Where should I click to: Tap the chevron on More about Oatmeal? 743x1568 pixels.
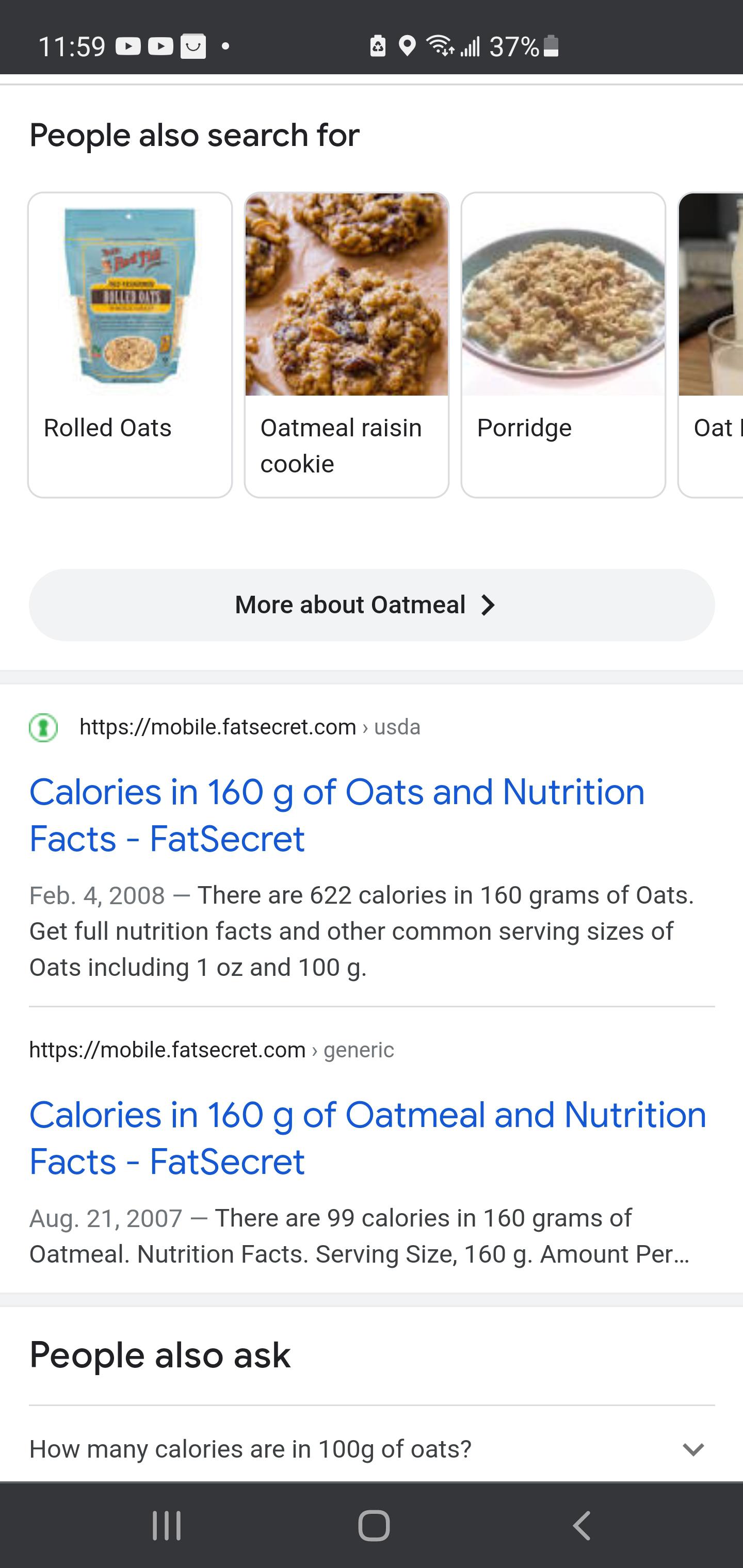point(487,605)
